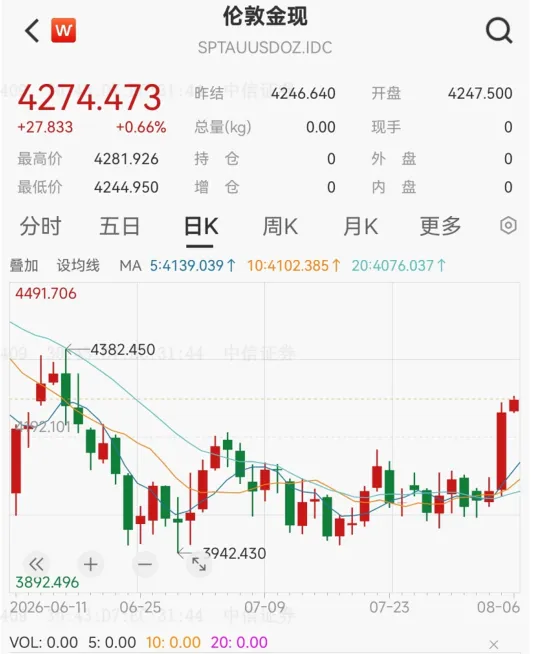533x654 pixels.
Task: Shift the chart back with double-arrow button
Action: [x=36, y=565]
